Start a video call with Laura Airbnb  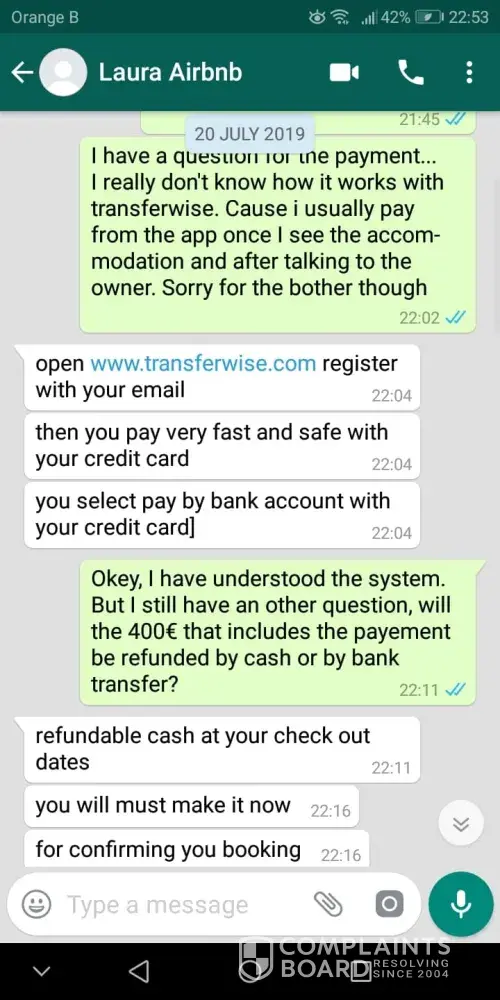(x=344, y=73)
